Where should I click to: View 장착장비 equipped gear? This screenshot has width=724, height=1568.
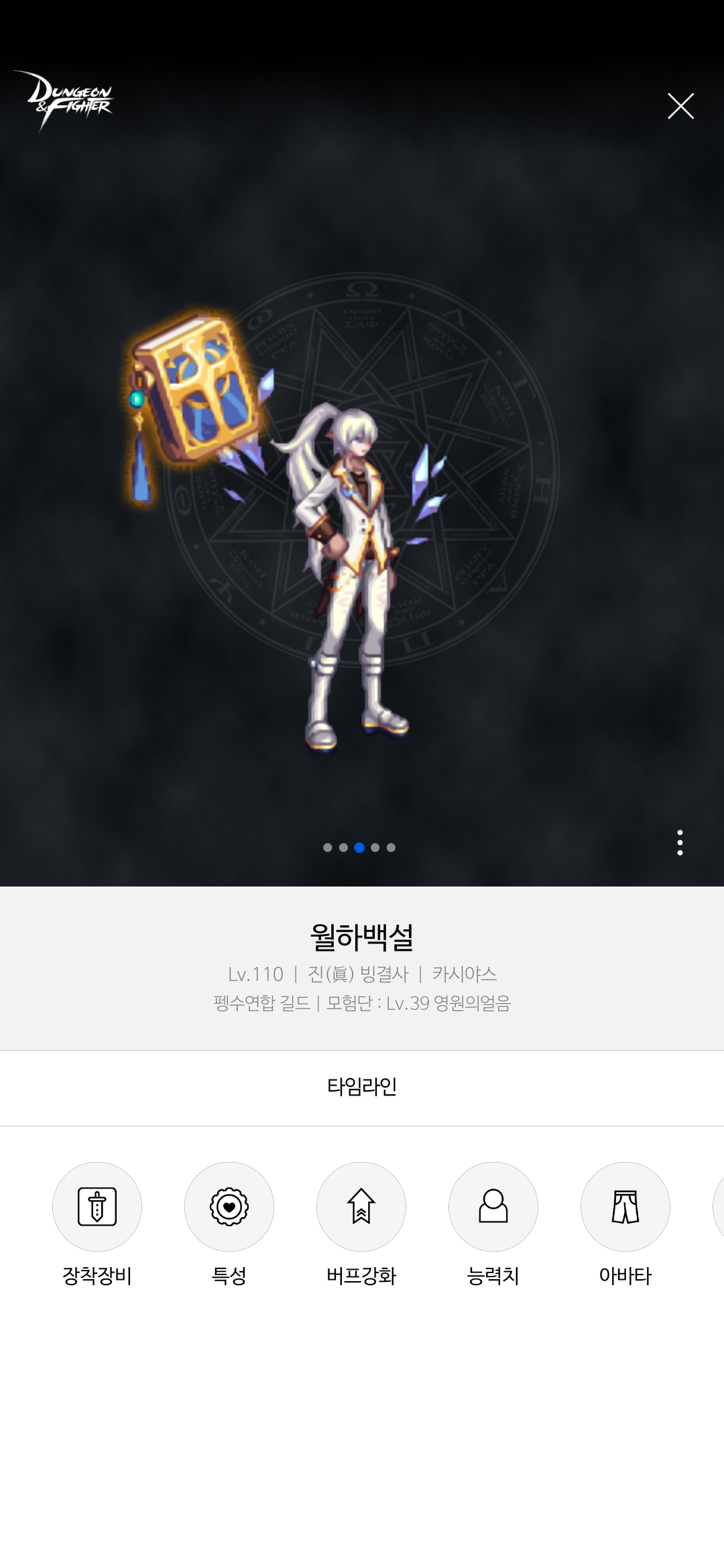click(97, 1206)
